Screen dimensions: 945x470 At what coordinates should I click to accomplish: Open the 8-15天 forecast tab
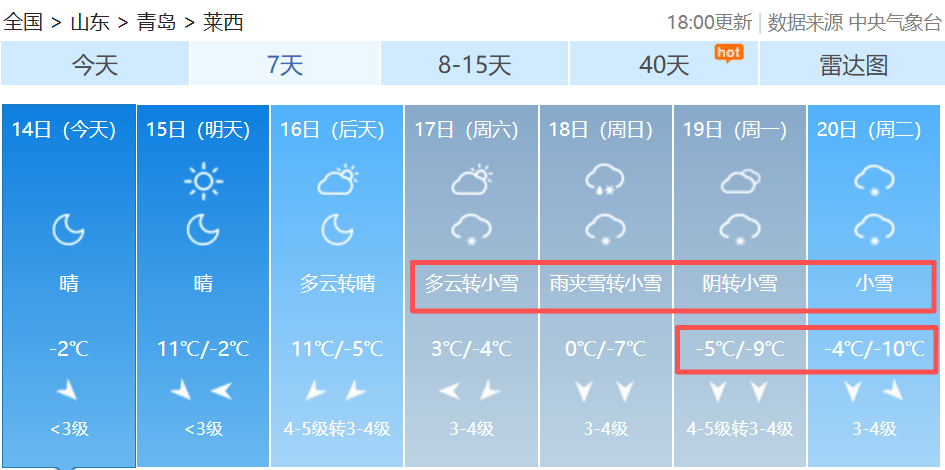475,66
